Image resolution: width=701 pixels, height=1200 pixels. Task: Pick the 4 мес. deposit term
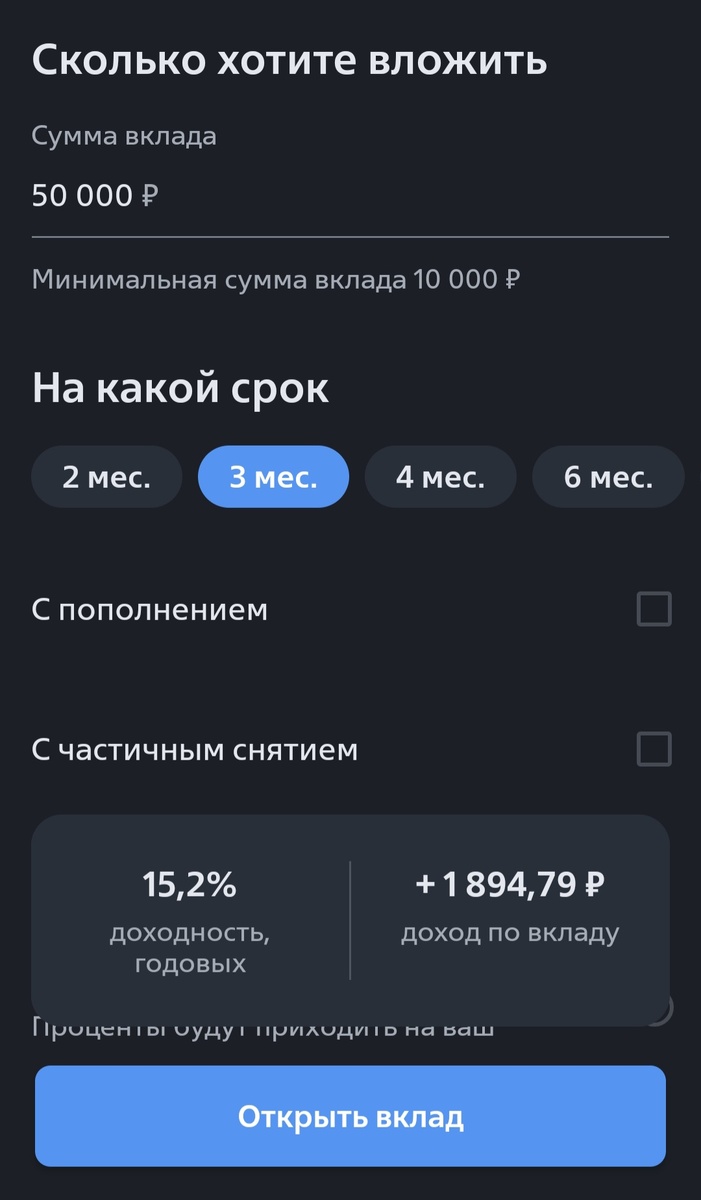click(x=440, y=477)
